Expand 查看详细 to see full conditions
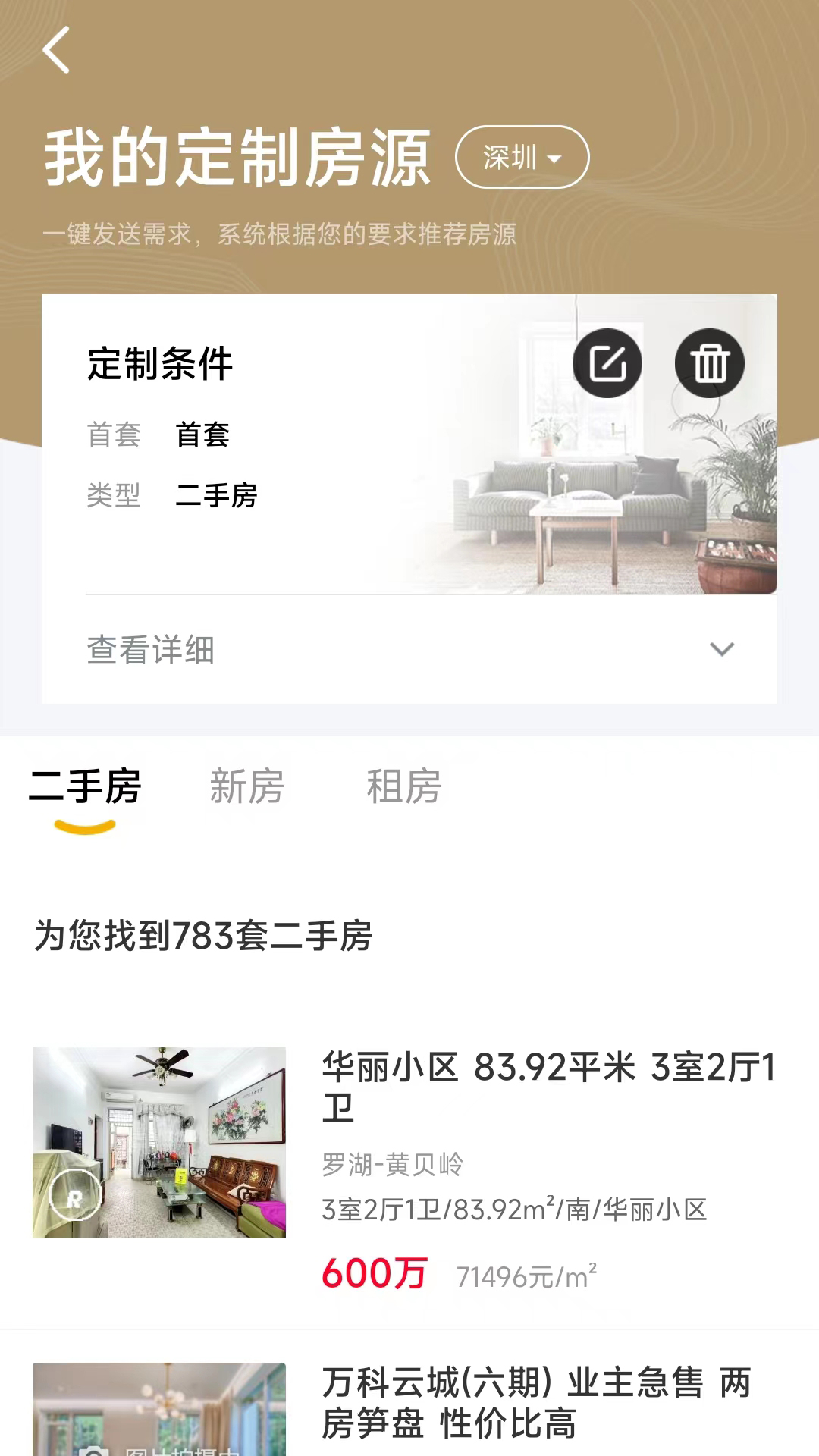This screenshot has width=819, height=1456. coord(151,651)
